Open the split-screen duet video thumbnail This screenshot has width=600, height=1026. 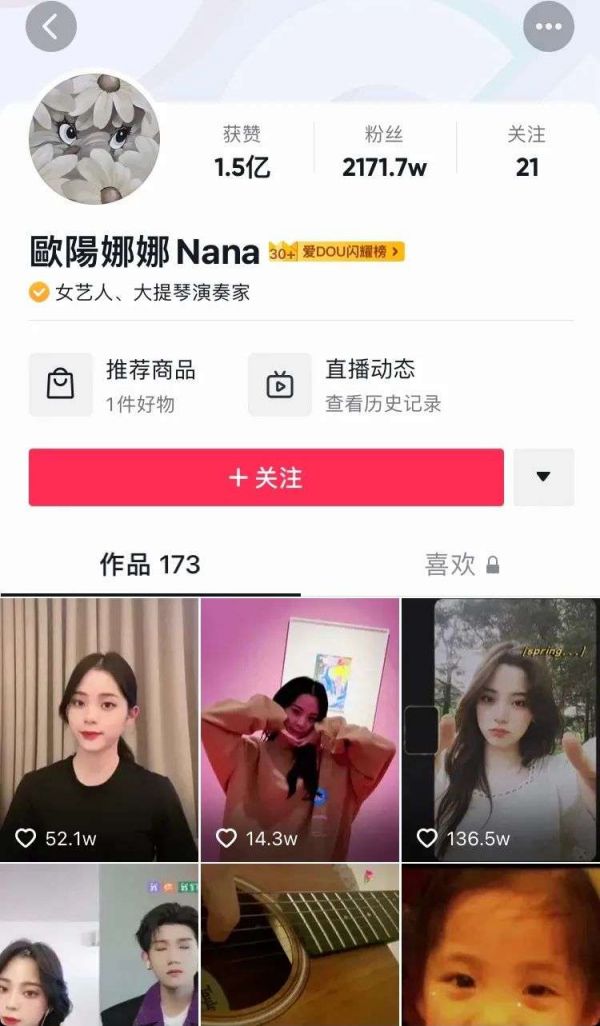pyautogui.click(x=99, y=946)
